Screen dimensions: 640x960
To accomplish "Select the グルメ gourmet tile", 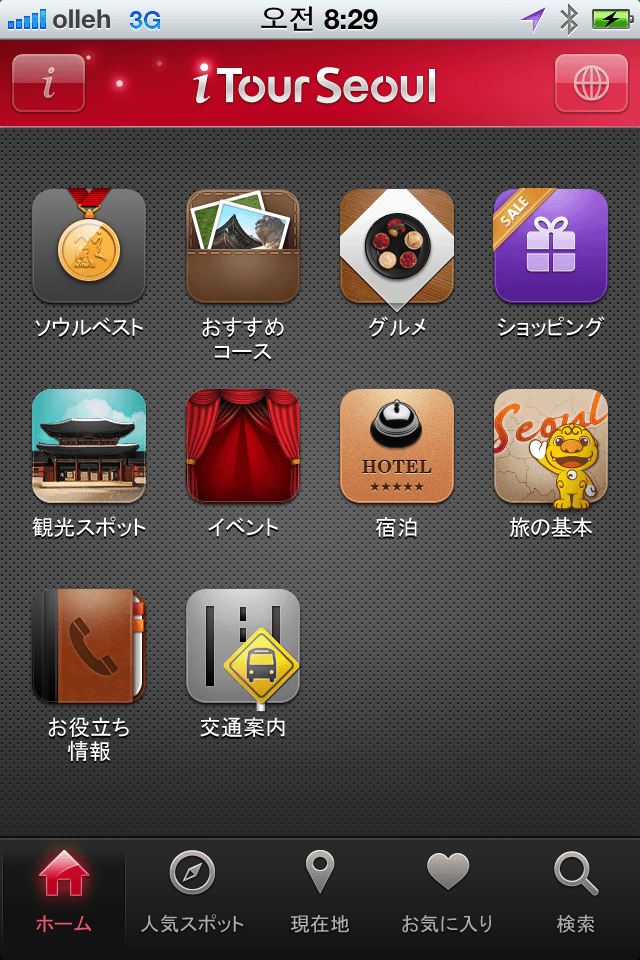I will pyautogui.click(x=397, y=246).
